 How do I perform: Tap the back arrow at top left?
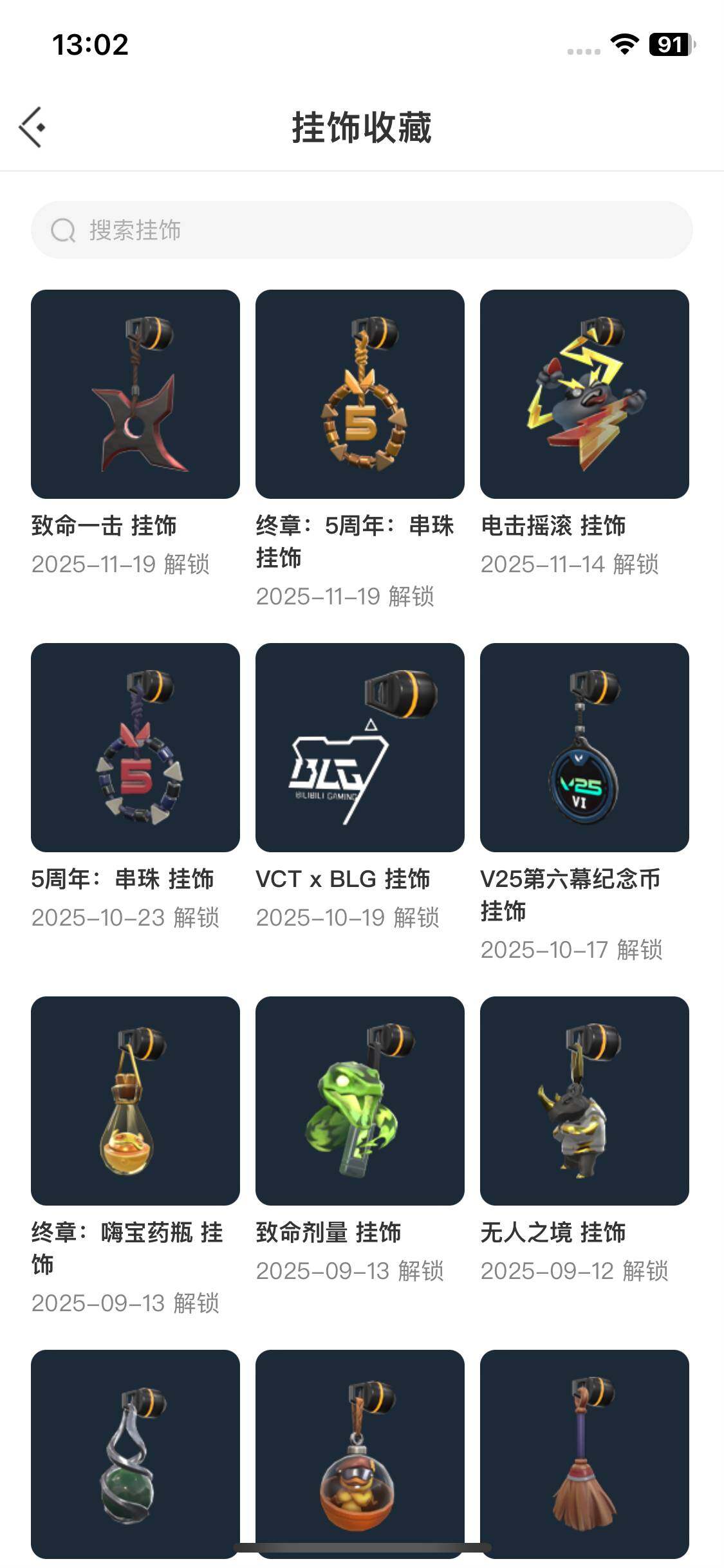[32, 126]
